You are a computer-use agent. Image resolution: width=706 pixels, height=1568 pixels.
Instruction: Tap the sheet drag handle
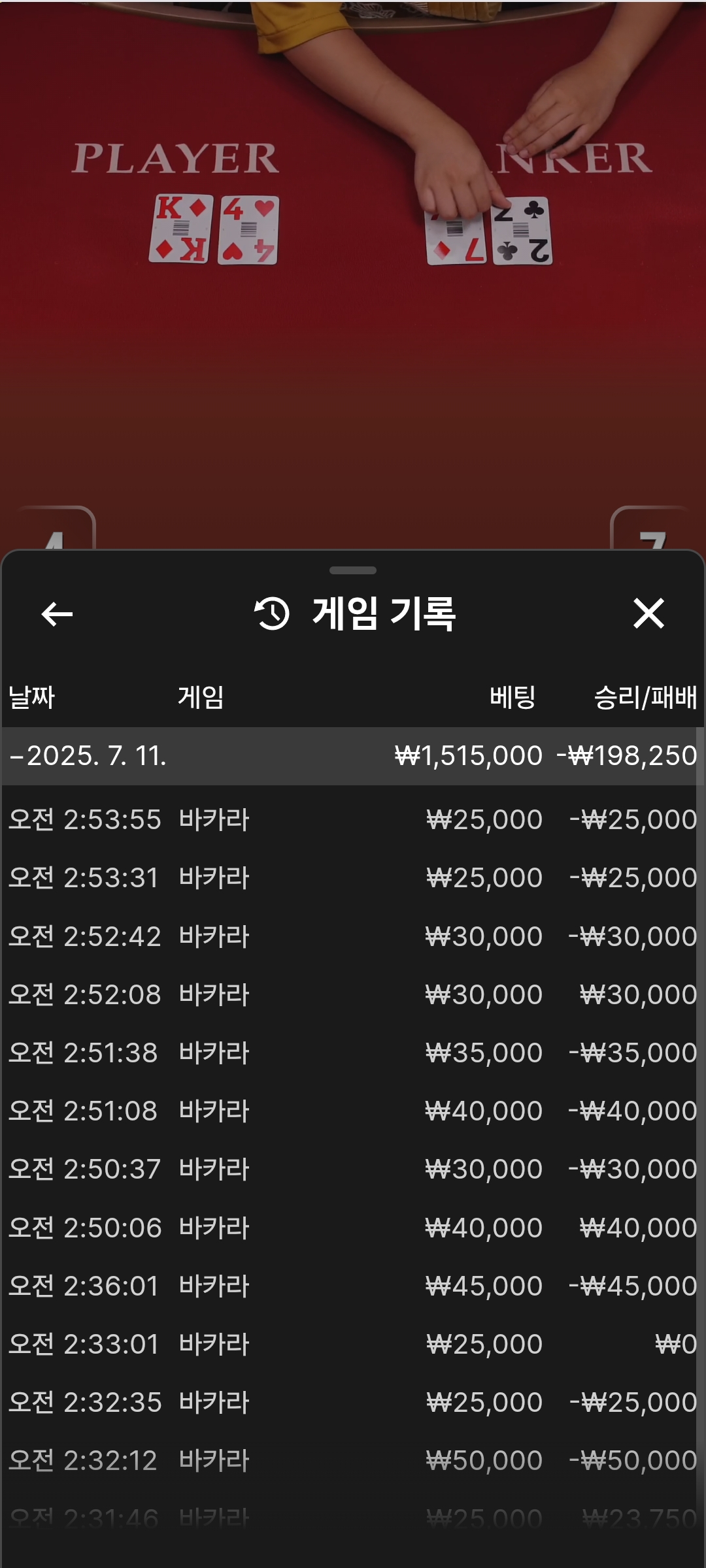click(x=353, y=570)
